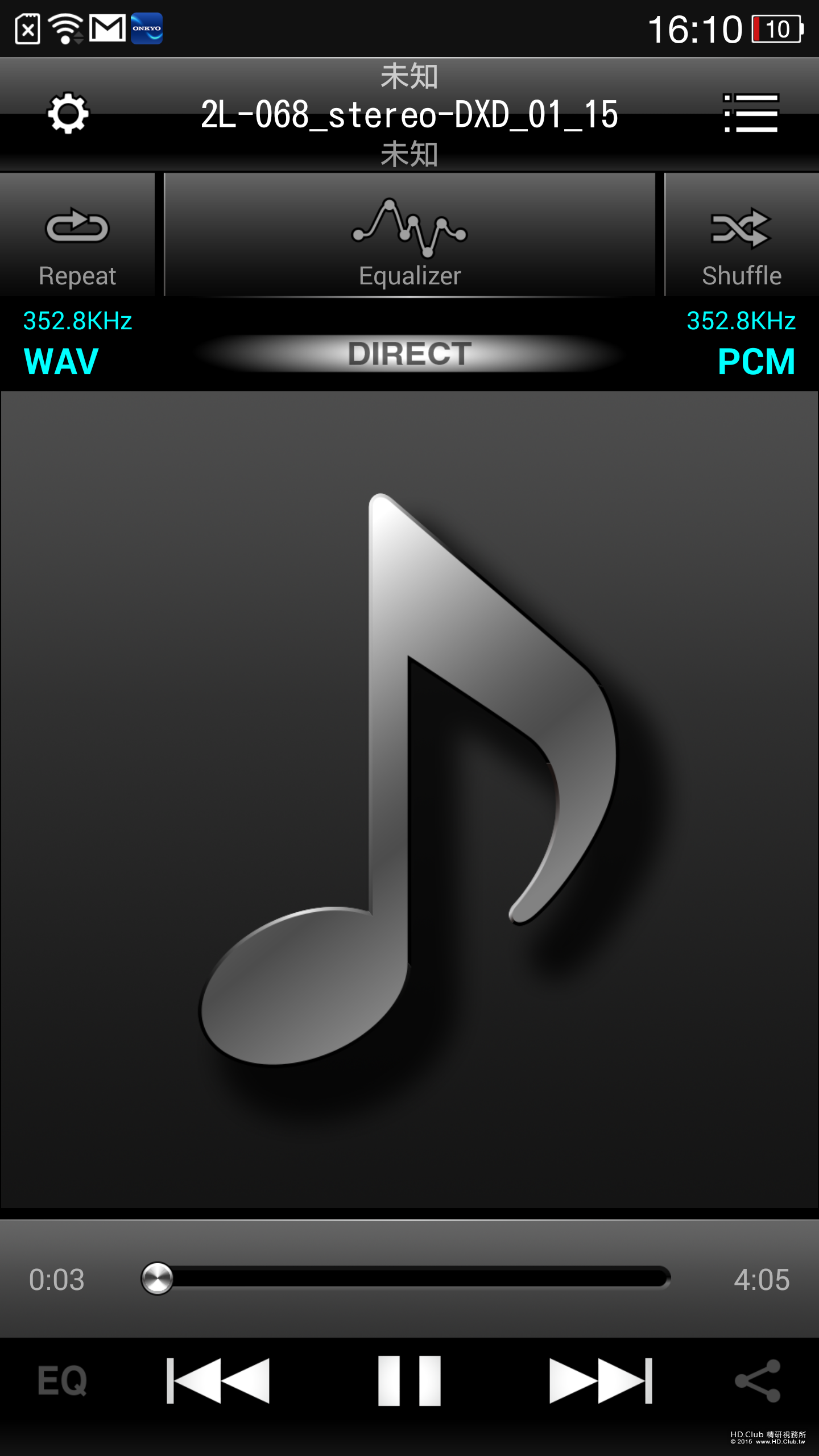Skip to the next track
The height and width of the screenshot is (1456, 819).
click(601, 1380)
